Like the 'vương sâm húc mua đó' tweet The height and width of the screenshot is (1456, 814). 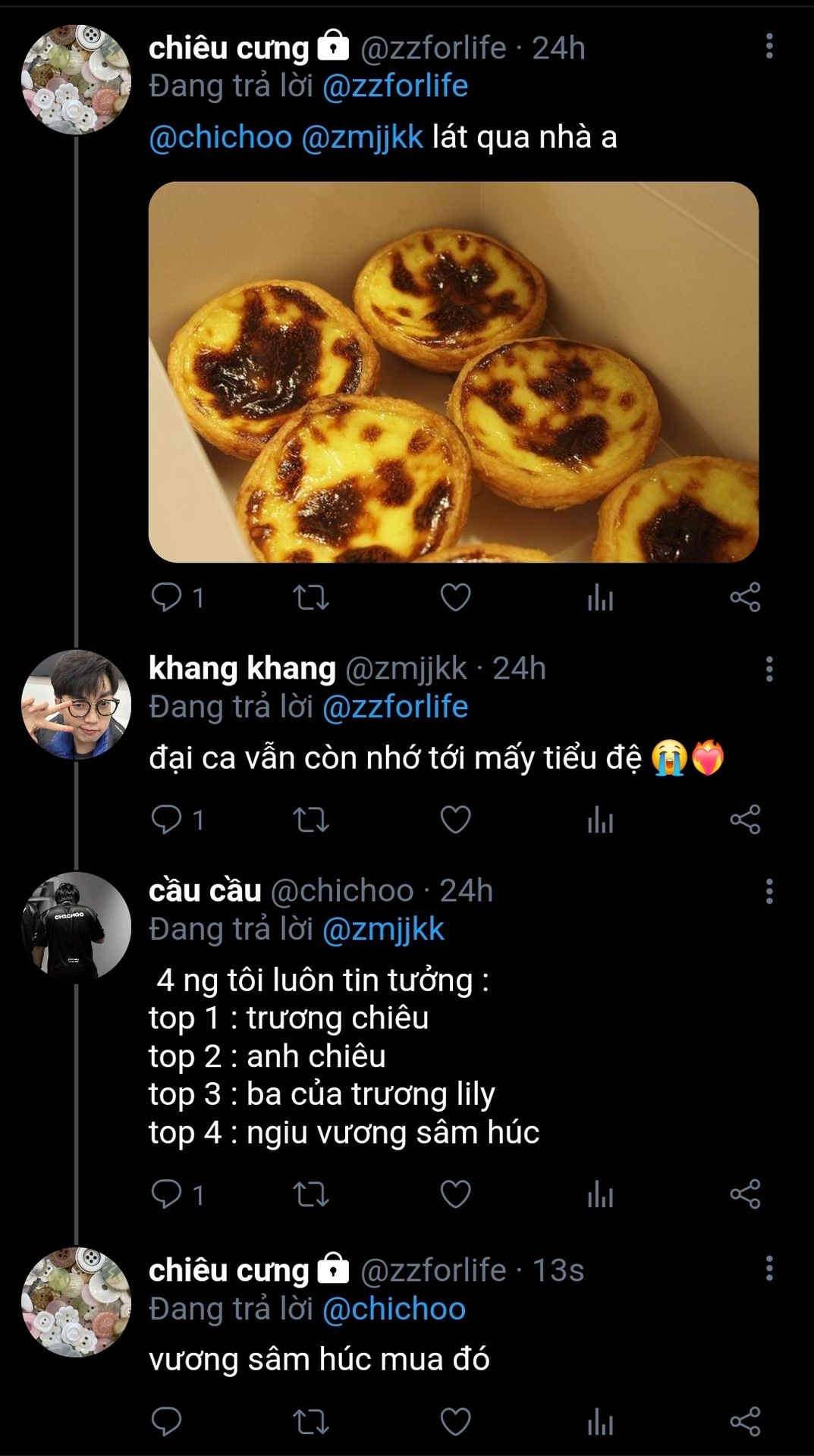pos(455,1422)
